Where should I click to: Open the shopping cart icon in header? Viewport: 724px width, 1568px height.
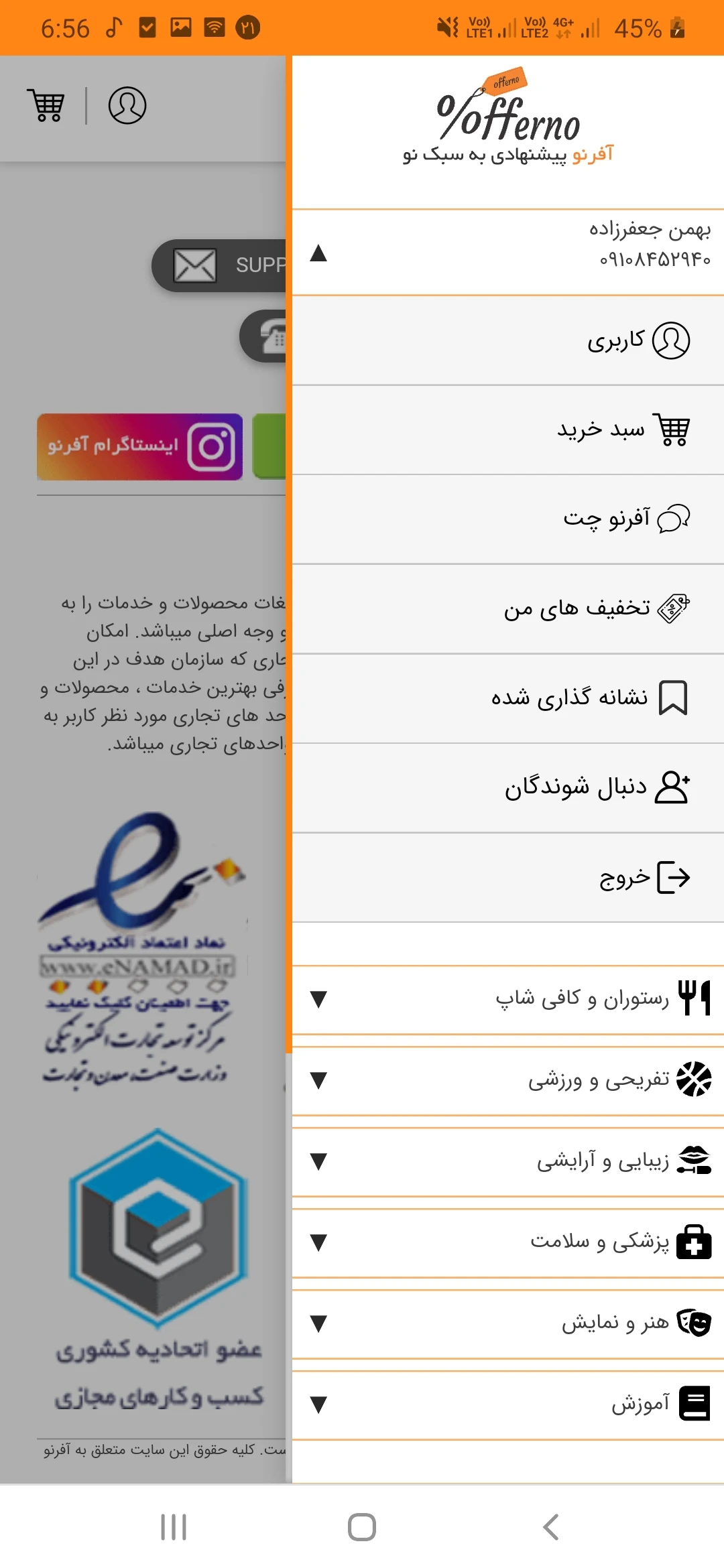coord(46,105)
